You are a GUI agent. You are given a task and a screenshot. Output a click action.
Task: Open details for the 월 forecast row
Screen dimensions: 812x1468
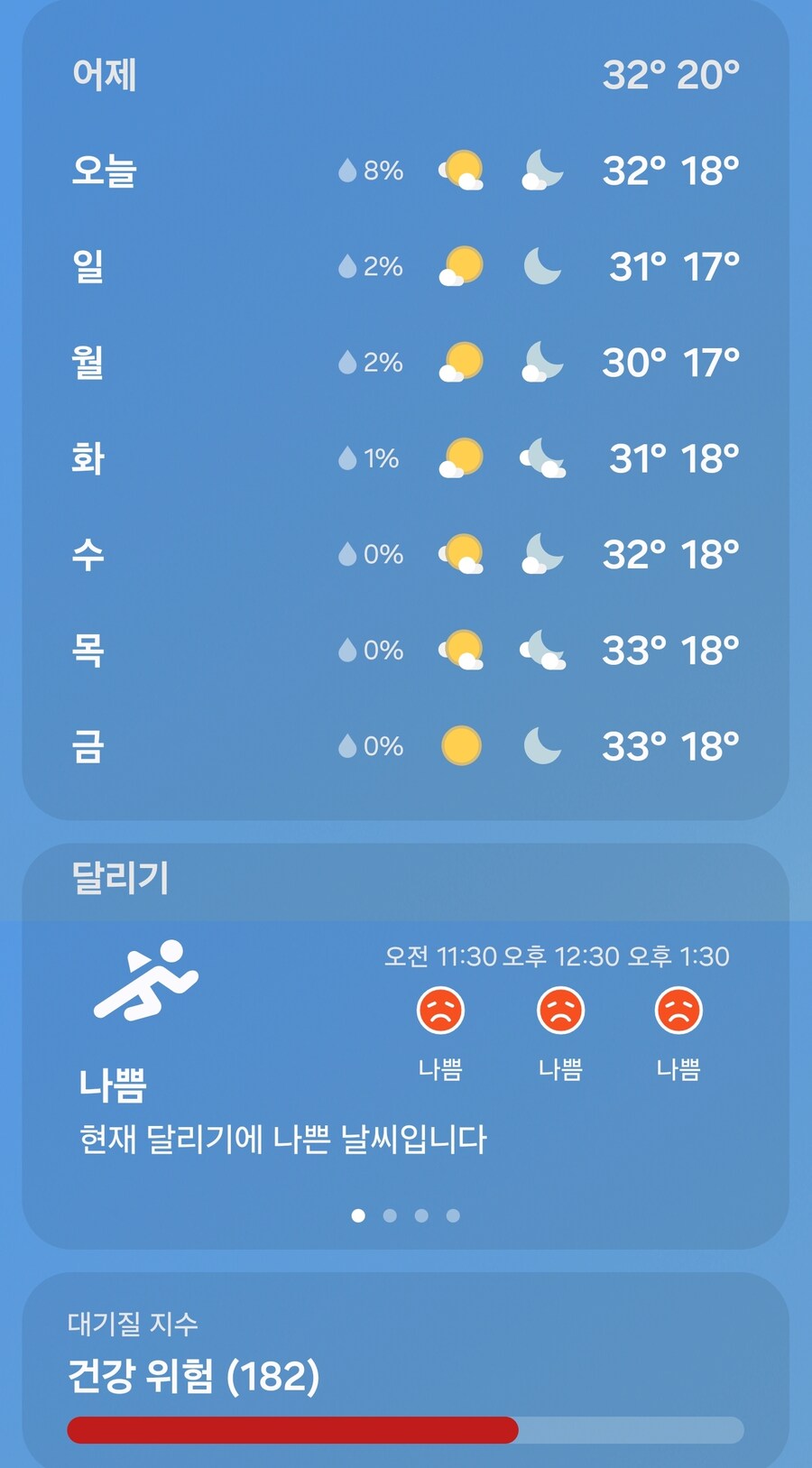point(406,363)
